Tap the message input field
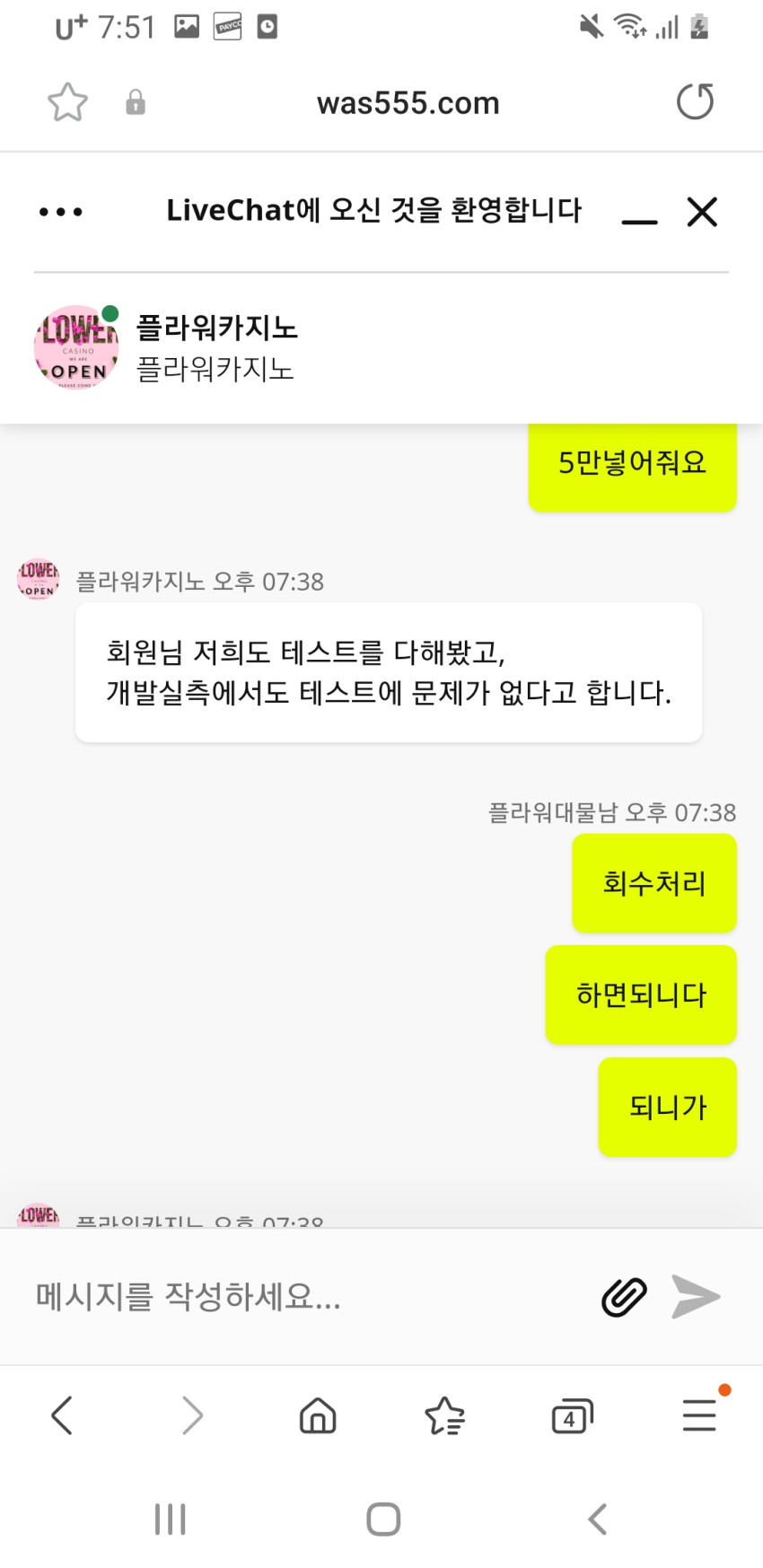Screen dimensions: 763x1568 [x=305, y=1296]
